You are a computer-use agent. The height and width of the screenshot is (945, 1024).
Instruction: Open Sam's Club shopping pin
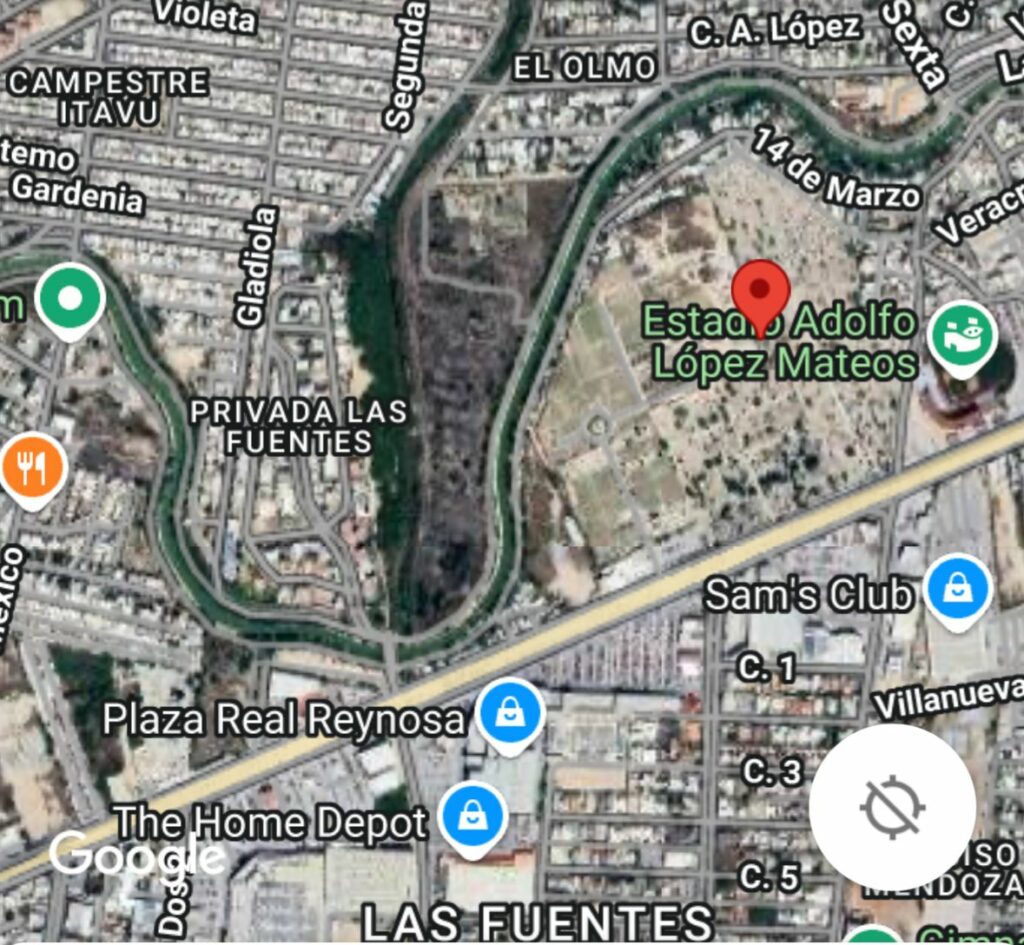[958, 590]
